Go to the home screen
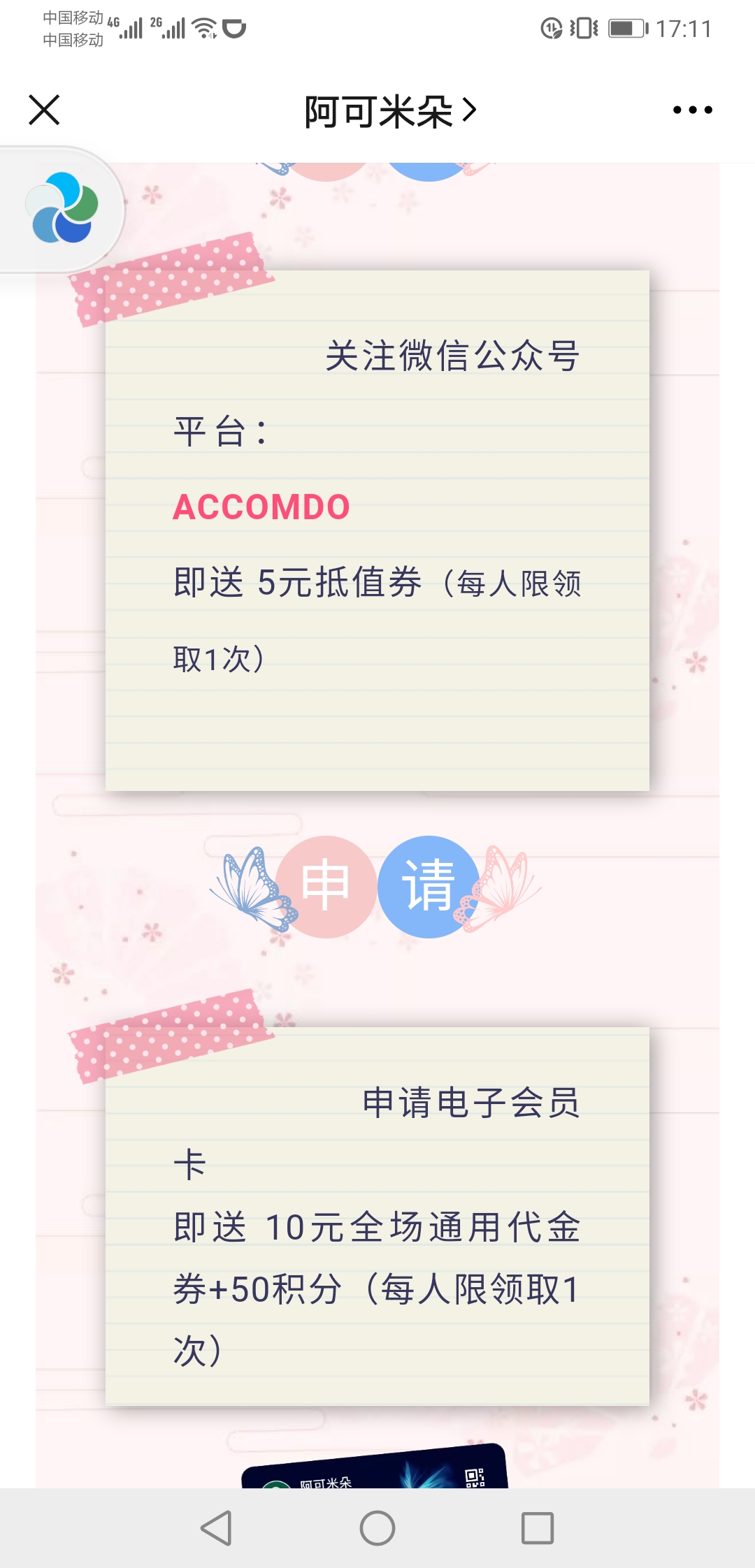This screenshot has height=1568, width=755. click(377, 1528)
